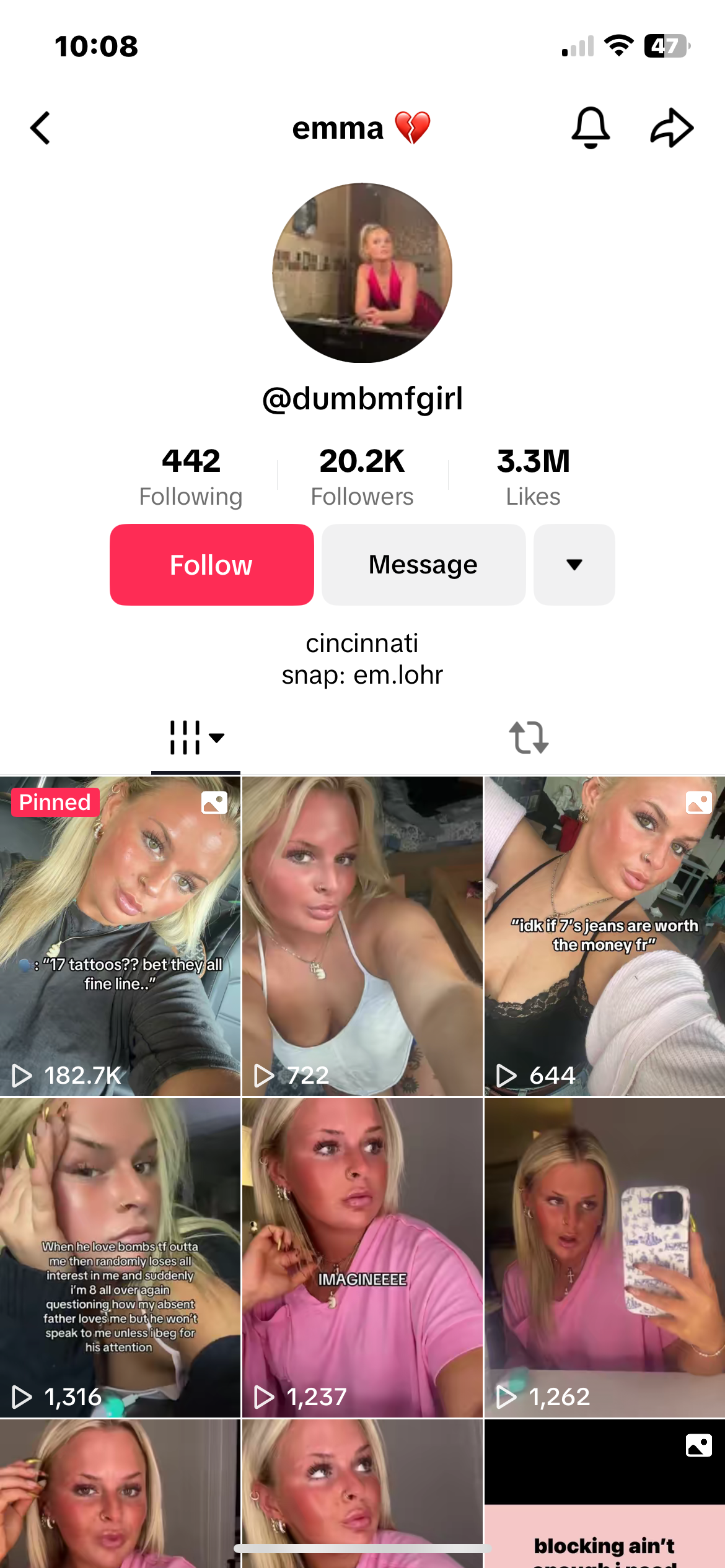Follow the @dumbmfgirl account
This screenshot has height=1568, width=725.
[x=212, y=565]
